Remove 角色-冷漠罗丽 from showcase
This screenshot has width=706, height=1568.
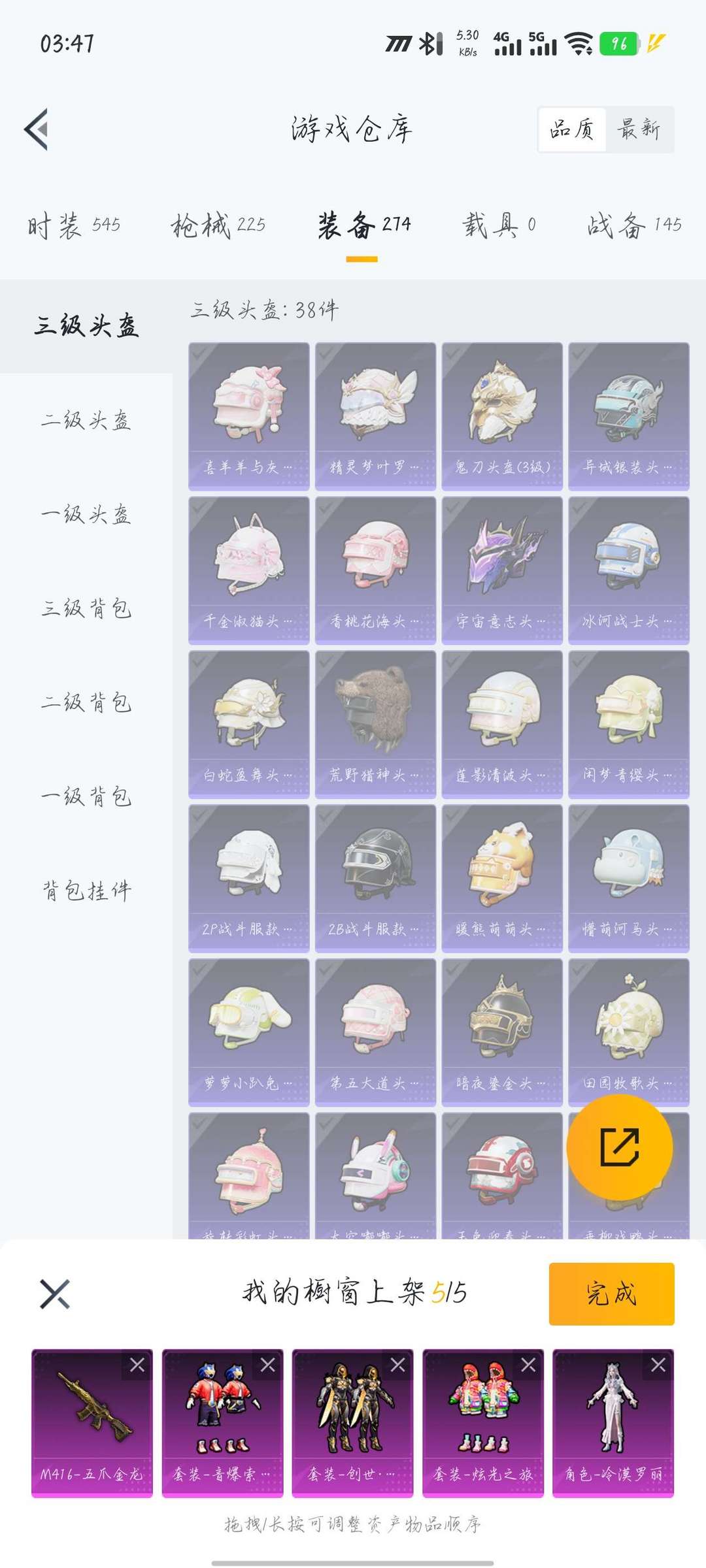[x=658, y=1365]
